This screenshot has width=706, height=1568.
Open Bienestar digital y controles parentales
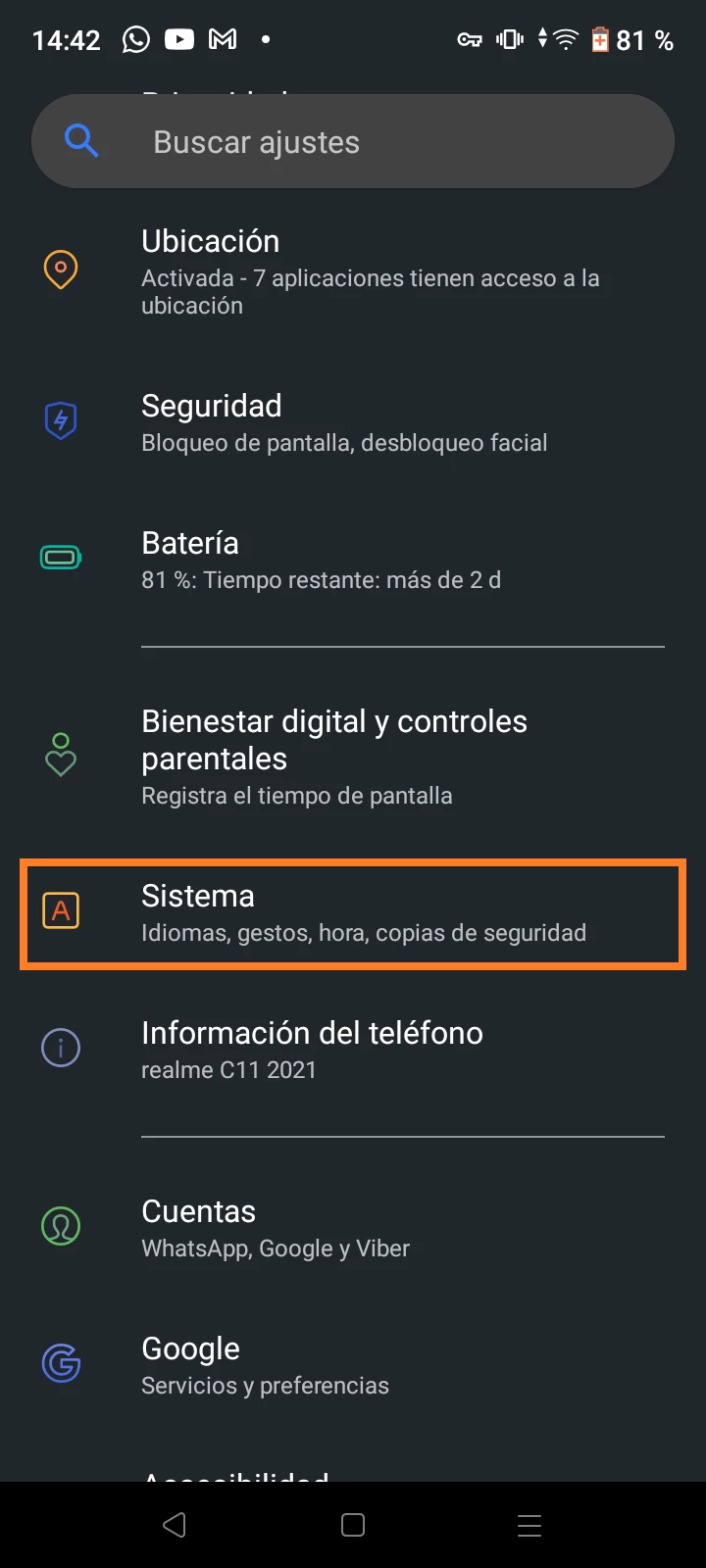point(353,757)
